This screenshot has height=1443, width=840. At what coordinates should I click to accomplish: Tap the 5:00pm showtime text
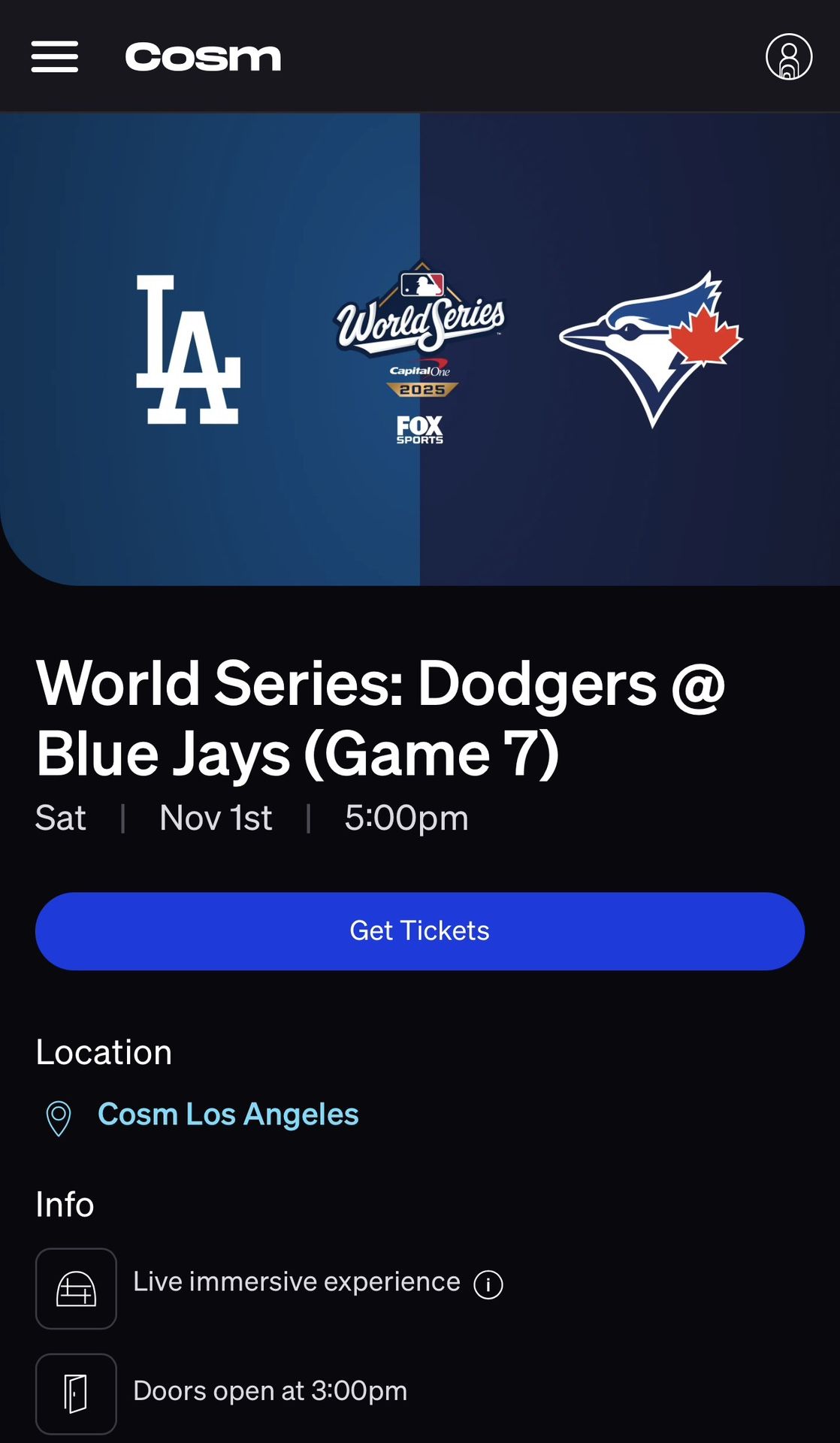(406, 818)
